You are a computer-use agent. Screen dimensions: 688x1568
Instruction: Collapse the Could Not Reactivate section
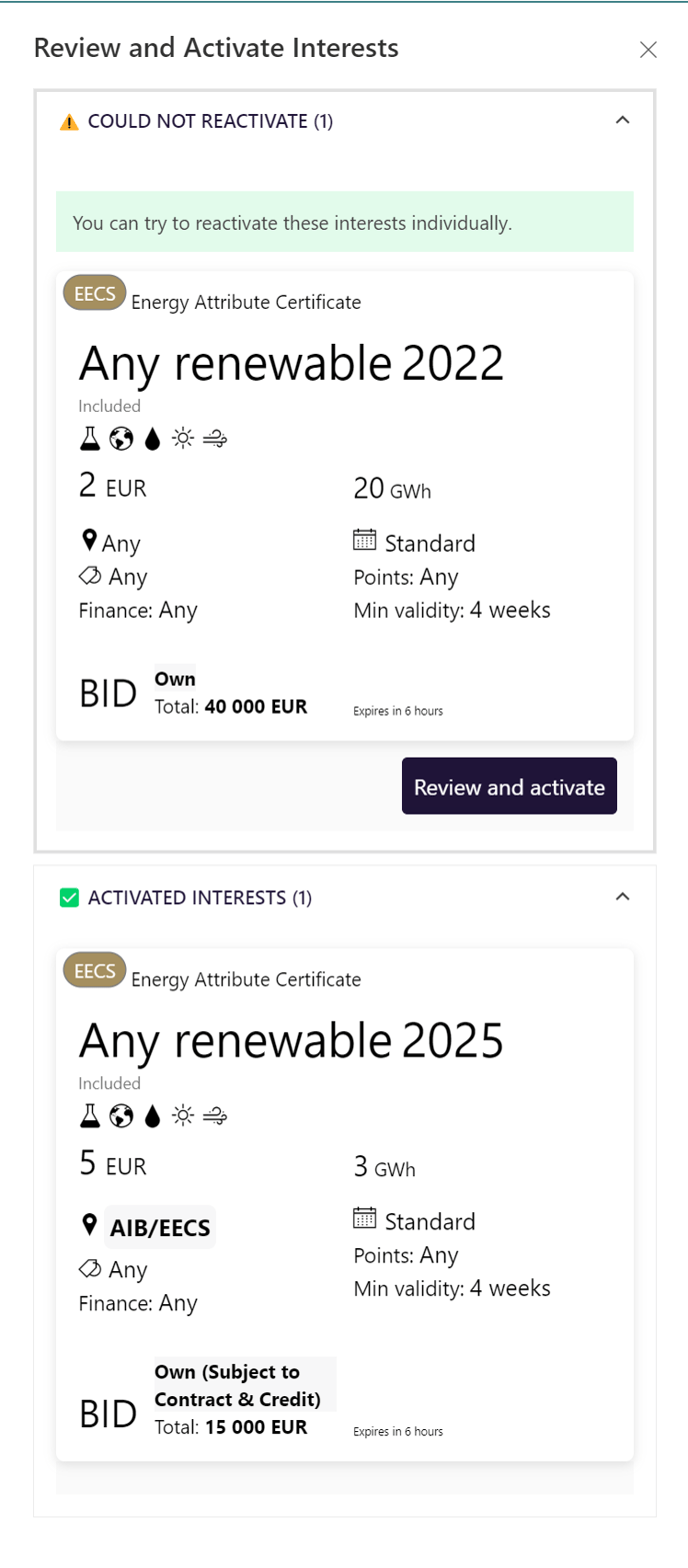622,120
